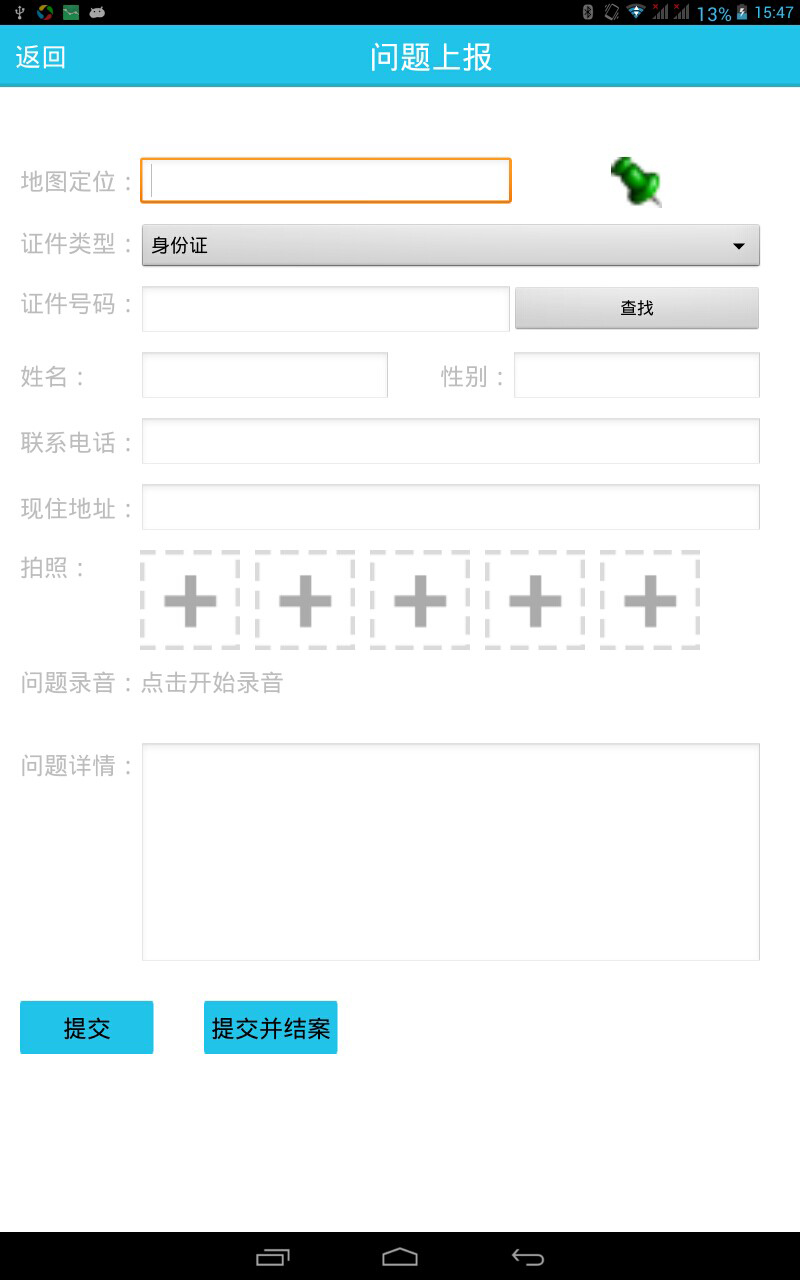Add a photo in the last 拍照 slot
Screen dimensions: 800x1280
pyautogui.click(x=650, y=600)
